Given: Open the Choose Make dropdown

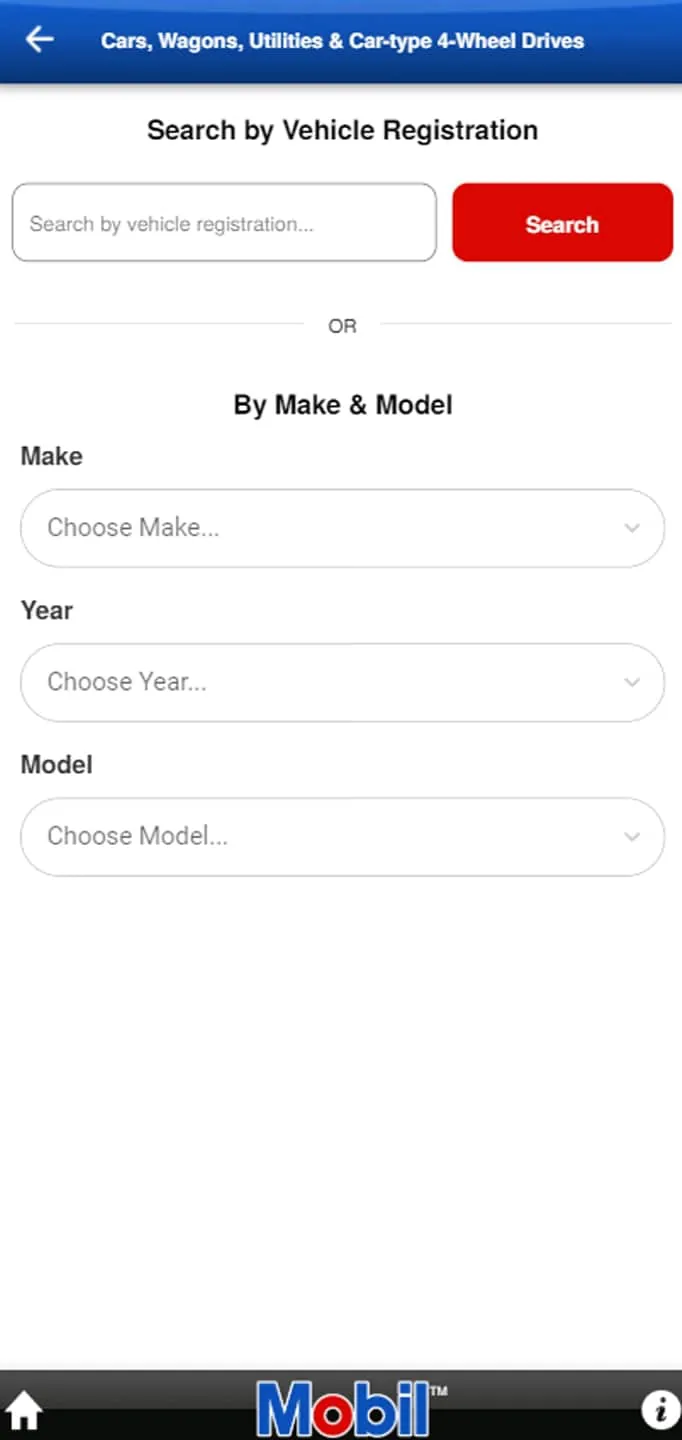Looking at the screenshot, I should 342,528.
